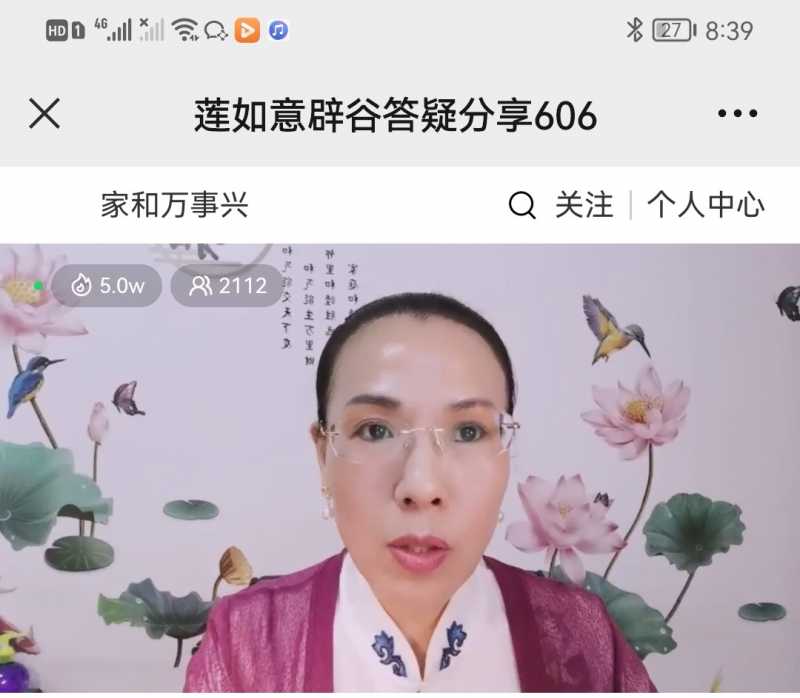Follow the channel via 关注
800x698 pixels.
[584, 206]
